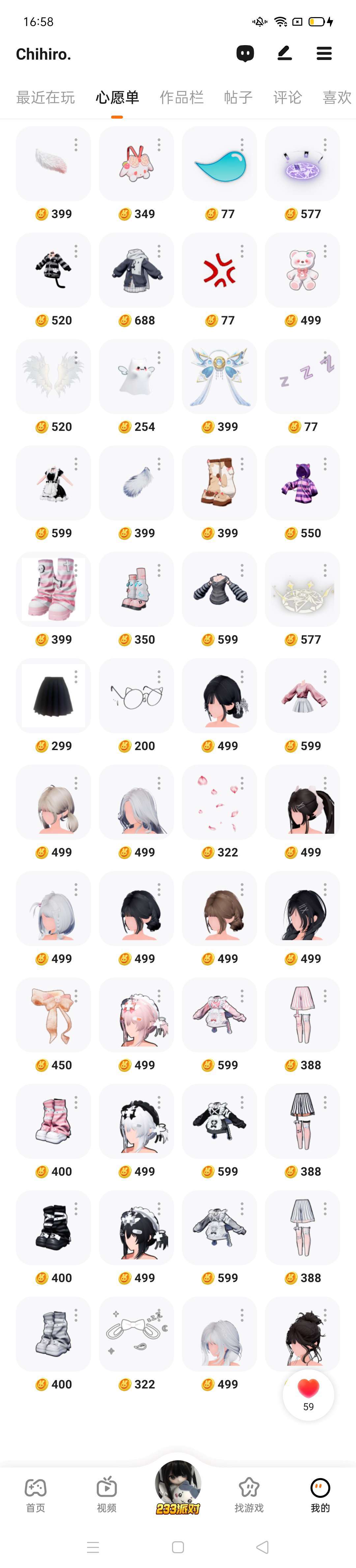This screenshot has width=356, height=1568.
Task: Switch to the 最近在玩 tab
Action: point(45,98)
